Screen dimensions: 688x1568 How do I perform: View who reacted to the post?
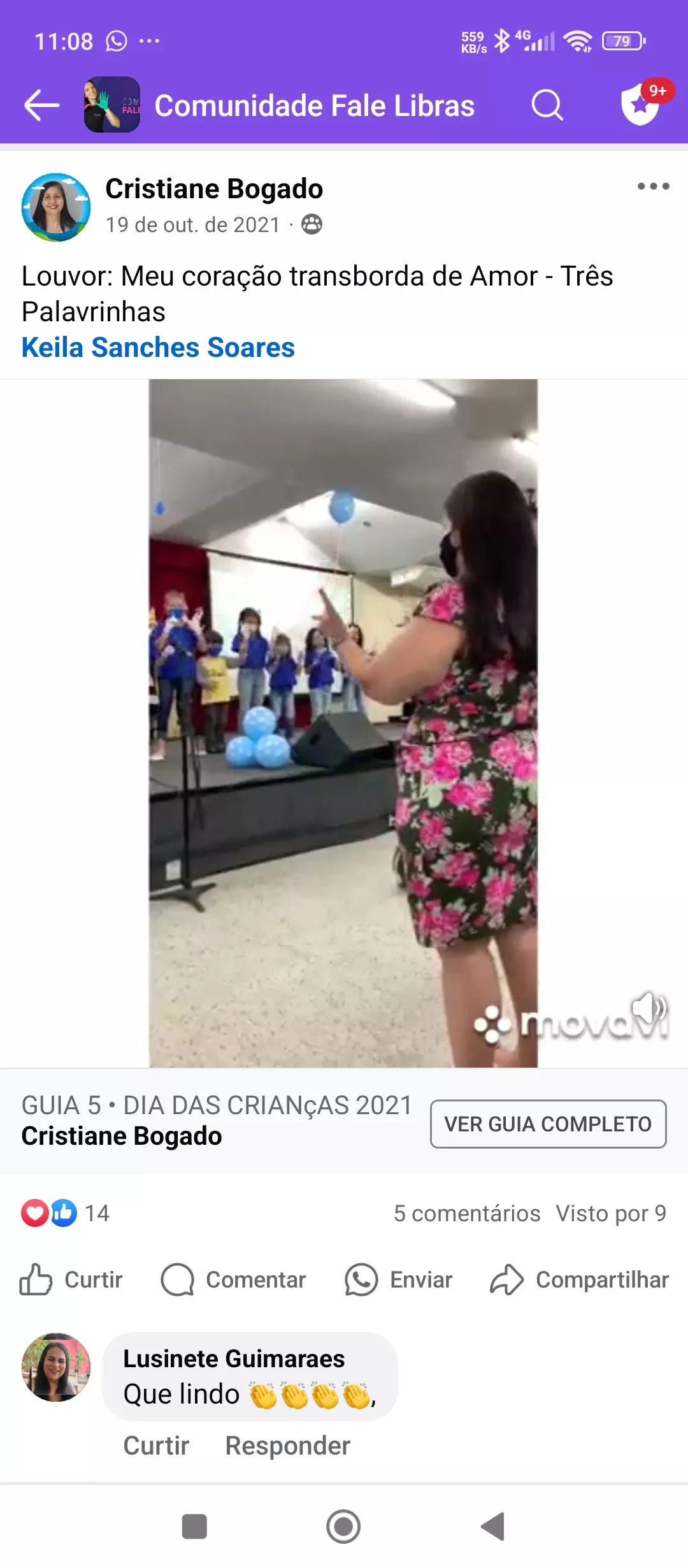tap(65, 1213)
